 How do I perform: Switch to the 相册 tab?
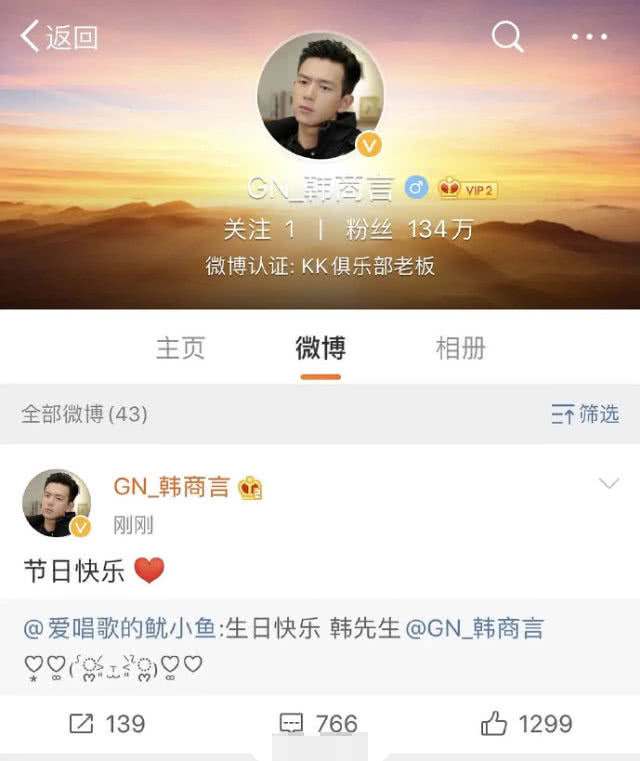coord(461,348)
